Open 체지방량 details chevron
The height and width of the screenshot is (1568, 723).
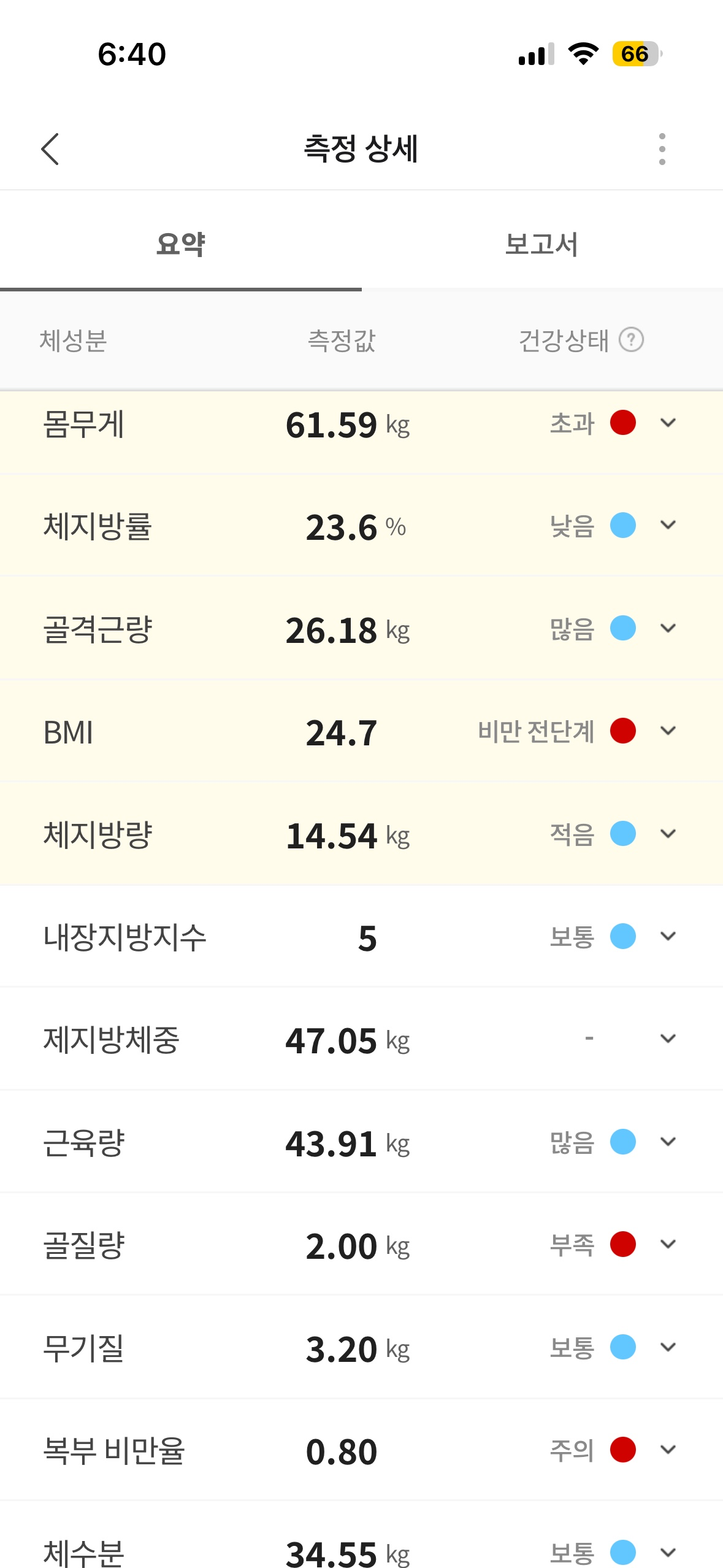(668, 834)
